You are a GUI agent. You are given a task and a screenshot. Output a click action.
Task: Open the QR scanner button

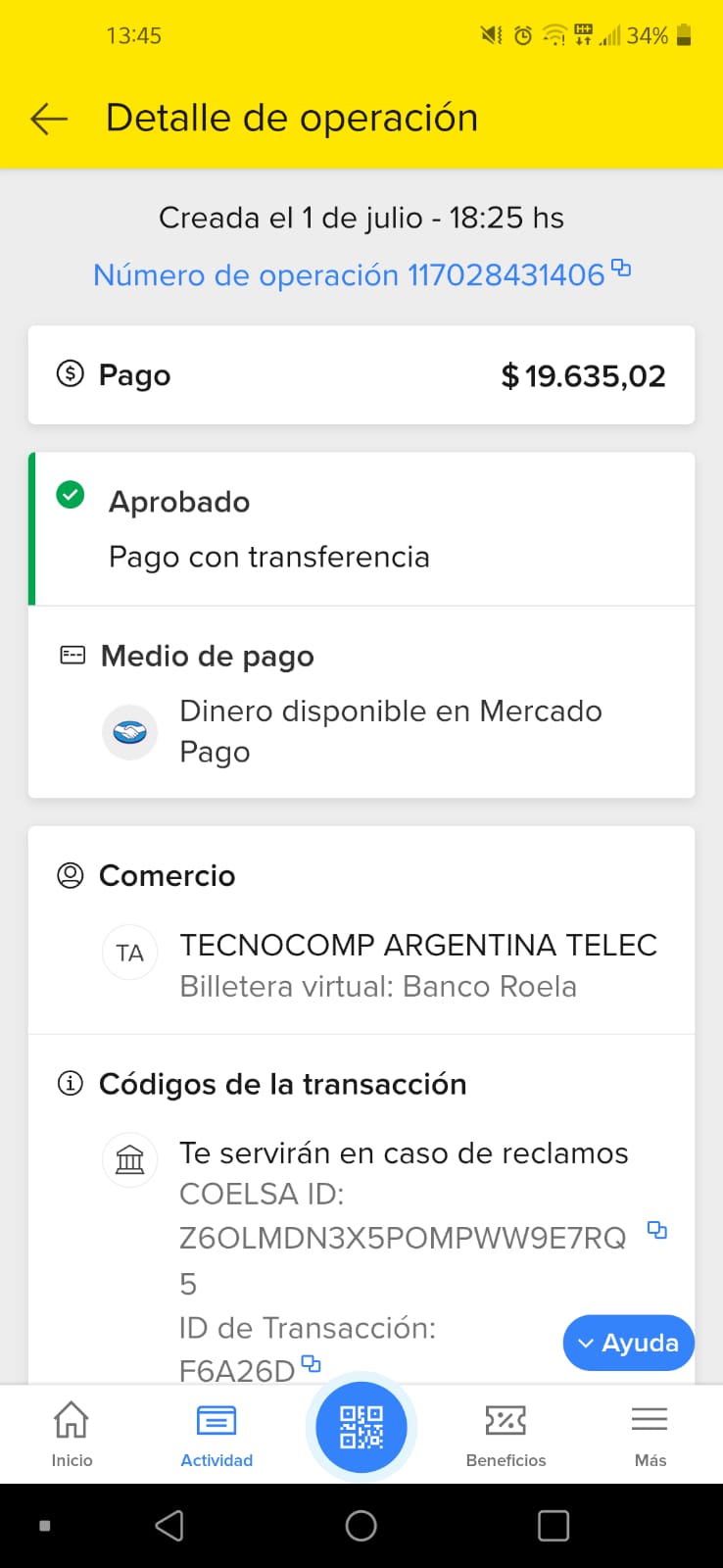361,1427
